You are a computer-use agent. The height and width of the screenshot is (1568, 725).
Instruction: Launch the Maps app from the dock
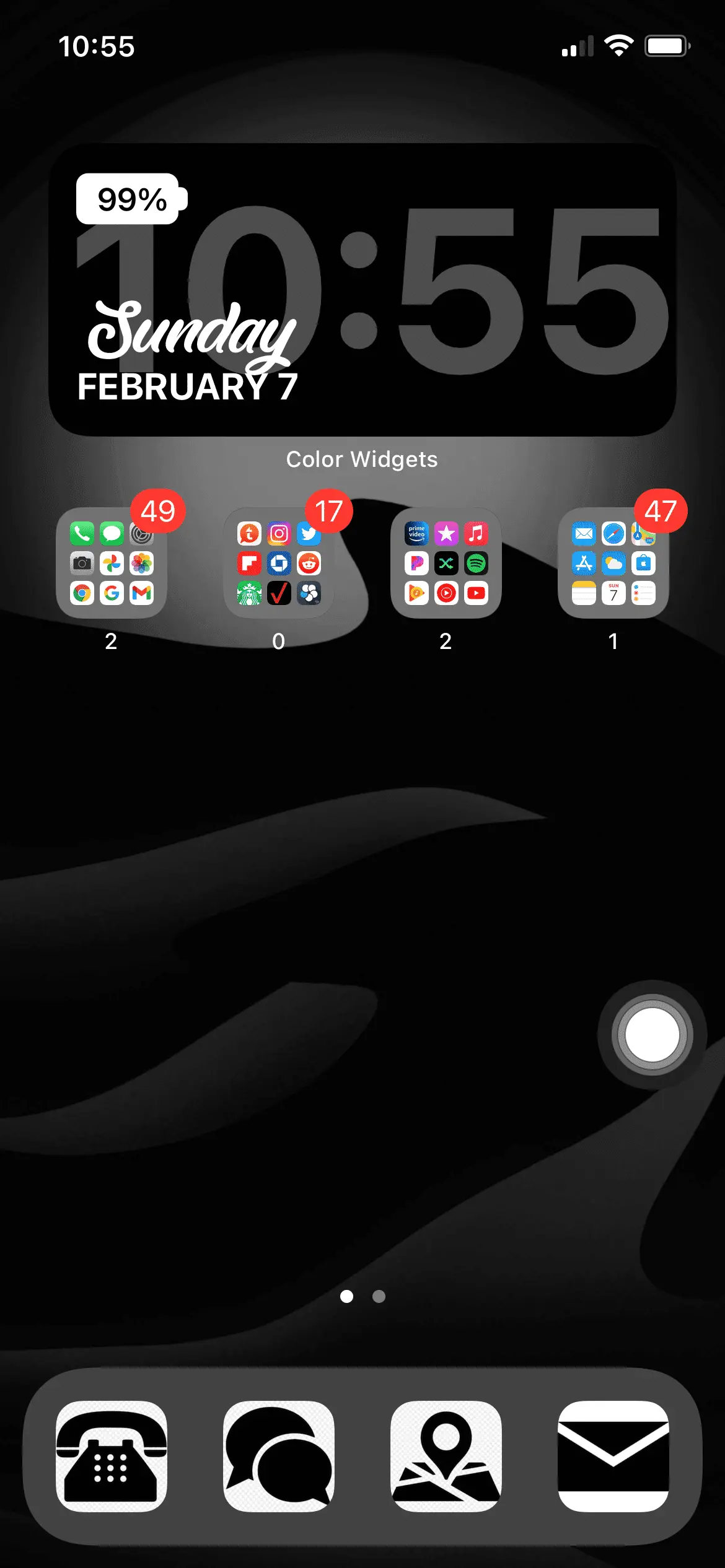(x=446, y=1456)
